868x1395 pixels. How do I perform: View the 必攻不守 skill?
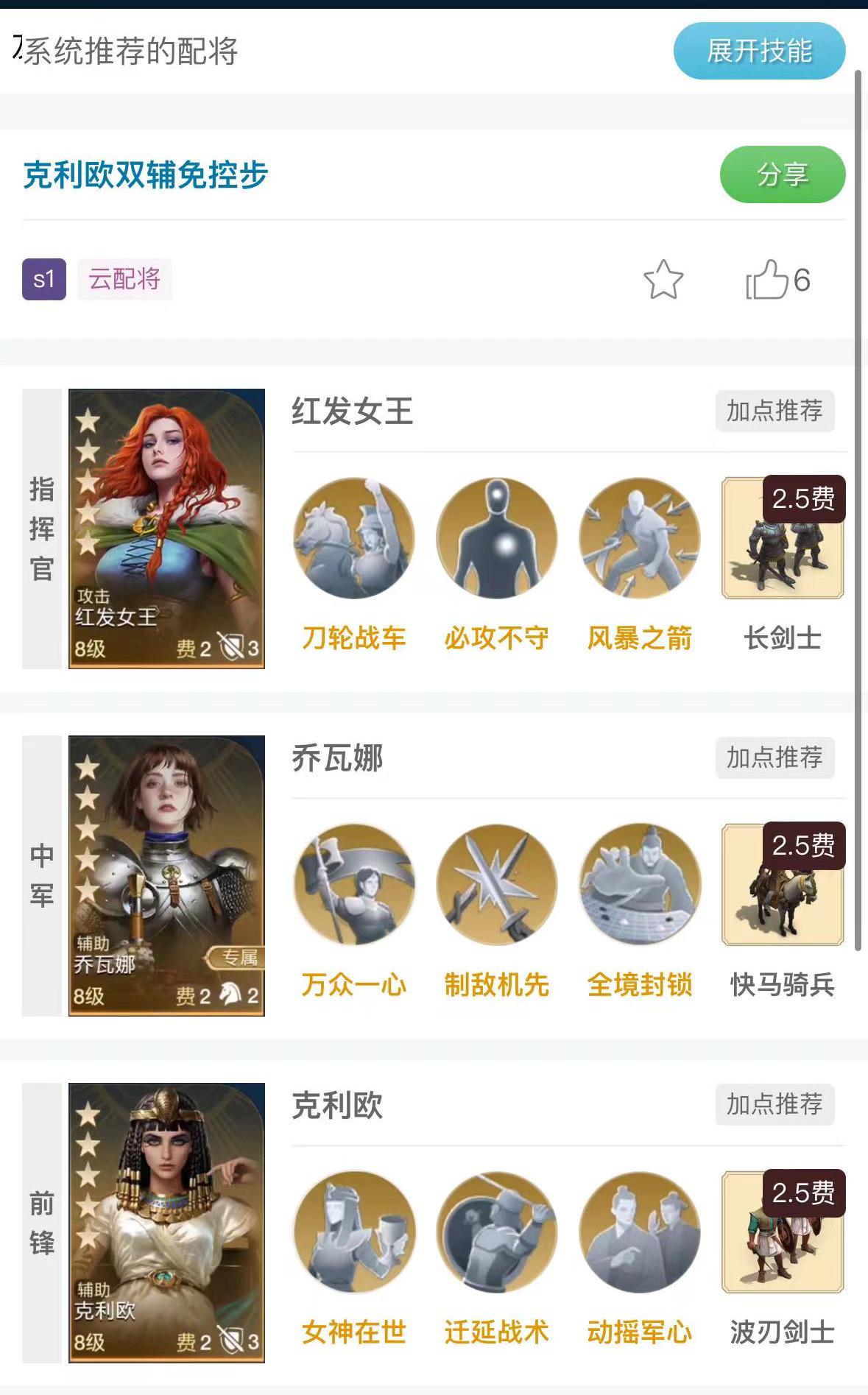point(497,538)
